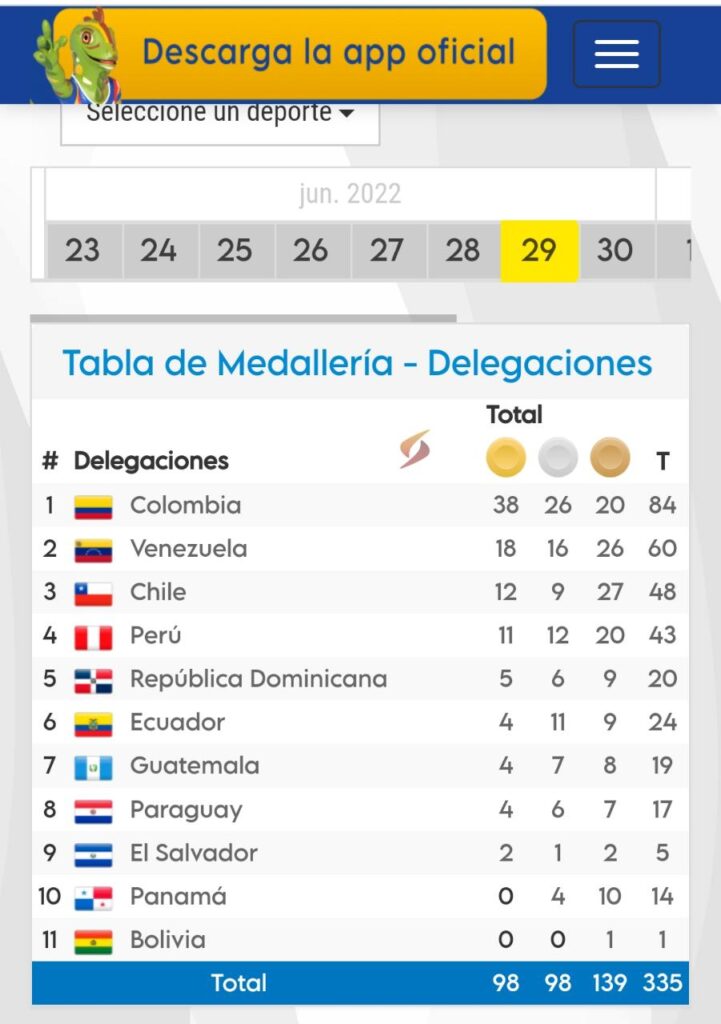721x1024 pixels.
Task: Pick date 26 in the calendar
Action: (x=310, y=250)
